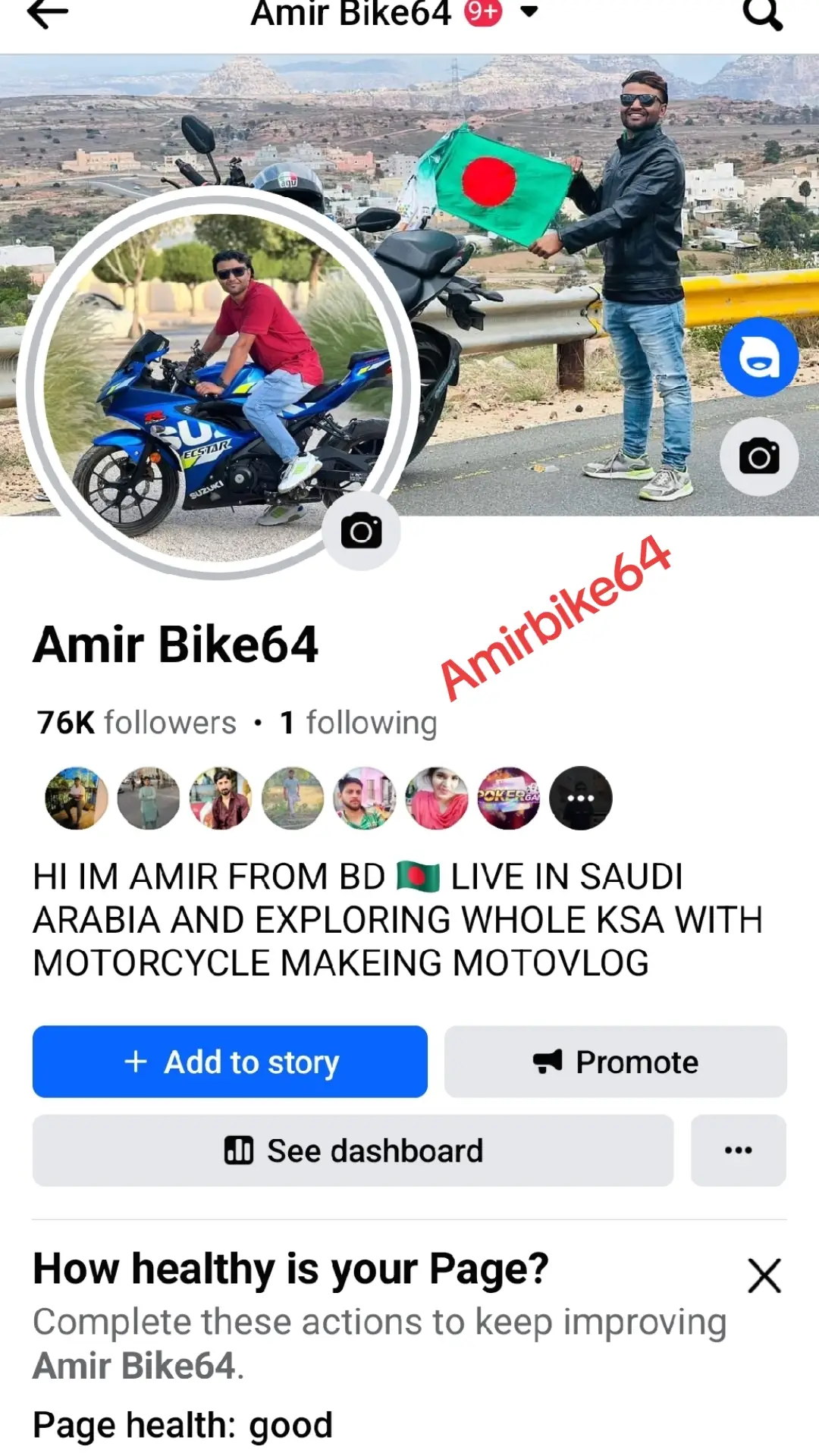
Task: Open See dashboard
Action: pyautogui.click(x=353, y=1150)
